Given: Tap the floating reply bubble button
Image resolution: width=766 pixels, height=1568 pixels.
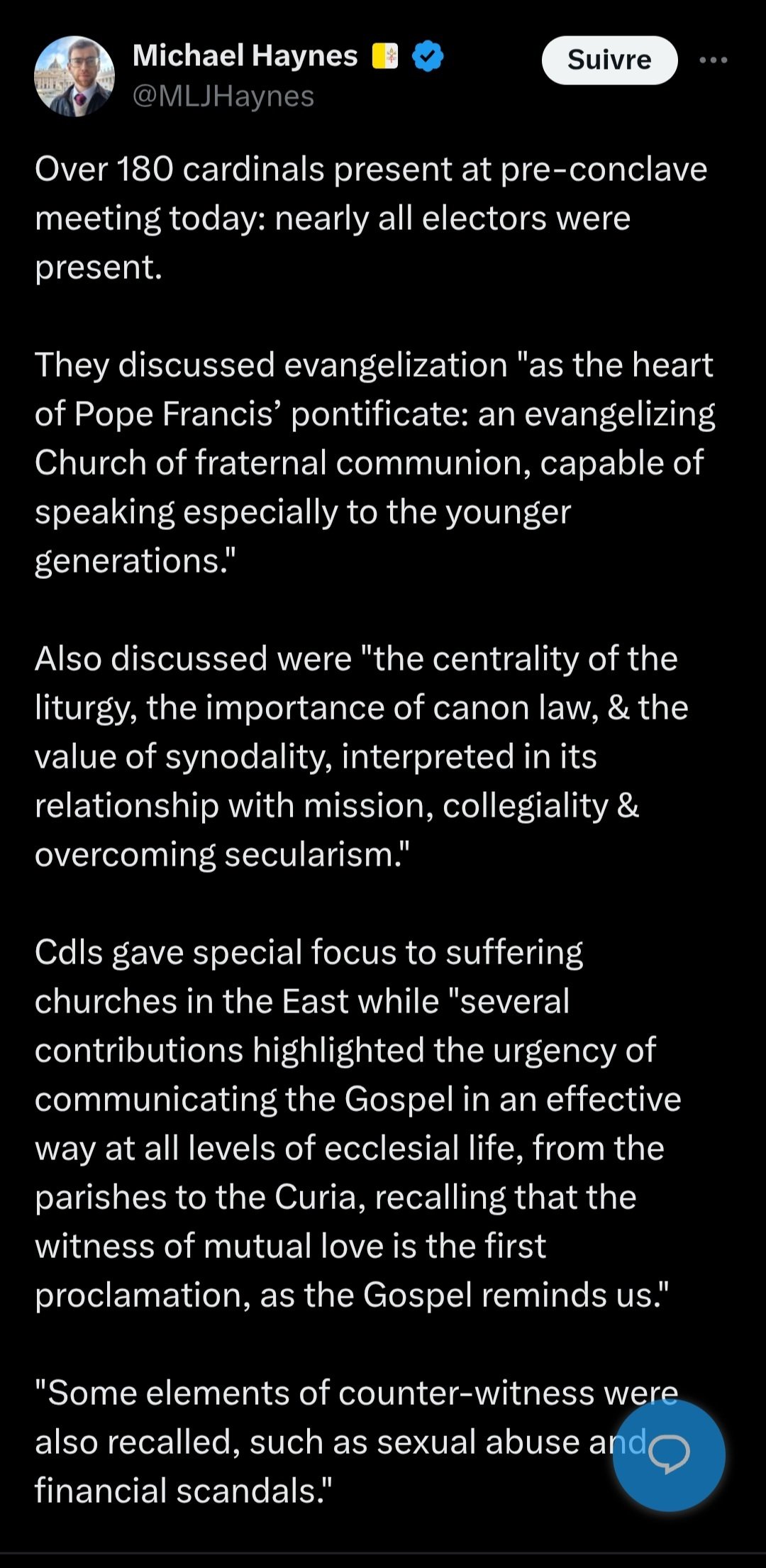Looking at the screenshot, I should click(668, 1455).
